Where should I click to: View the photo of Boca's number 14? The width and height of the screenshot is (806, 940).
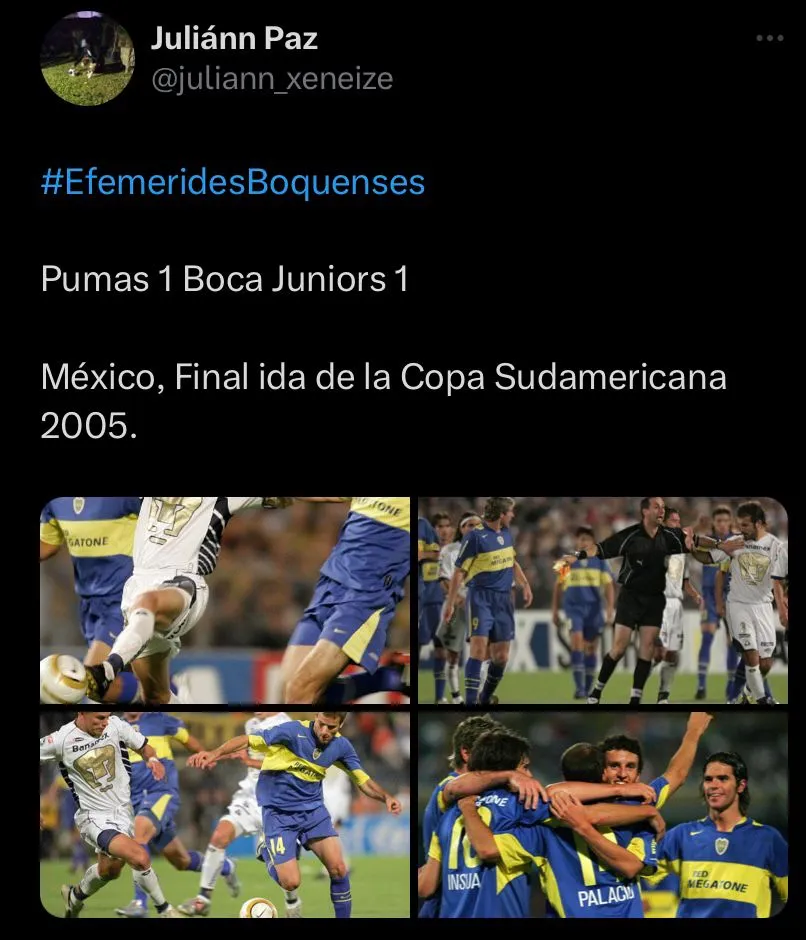coord(225,814)
